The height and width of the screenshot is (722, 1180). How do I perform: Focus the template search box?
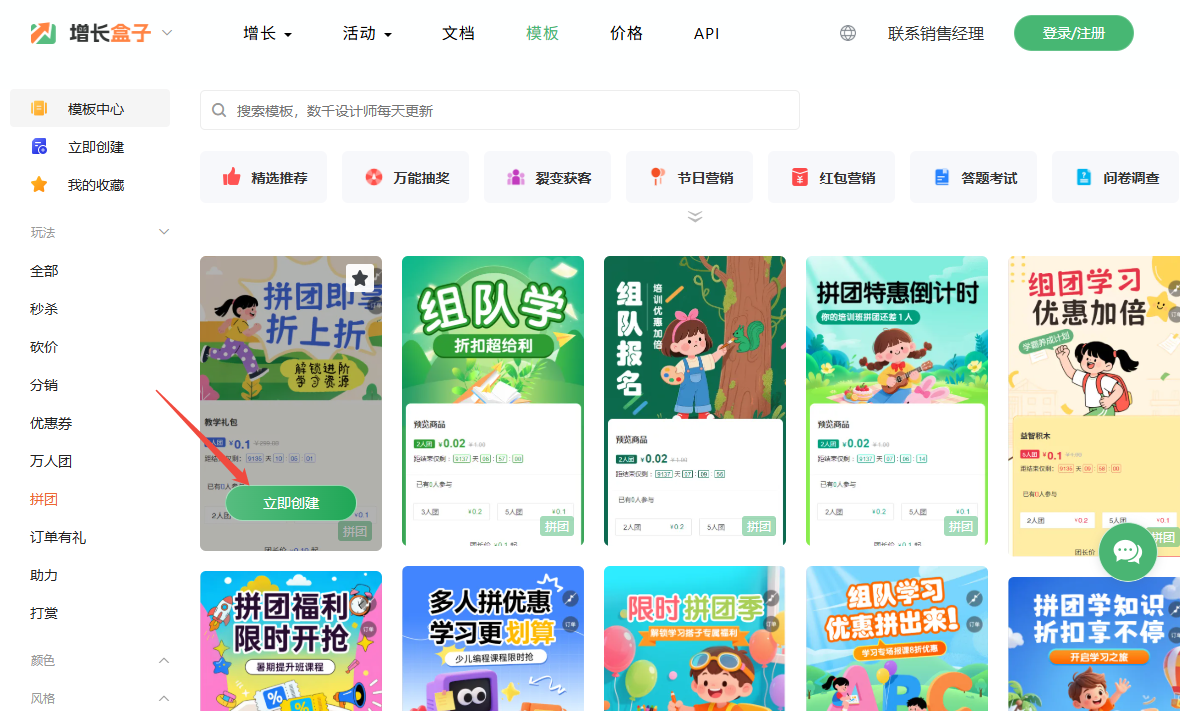point(500,110)
